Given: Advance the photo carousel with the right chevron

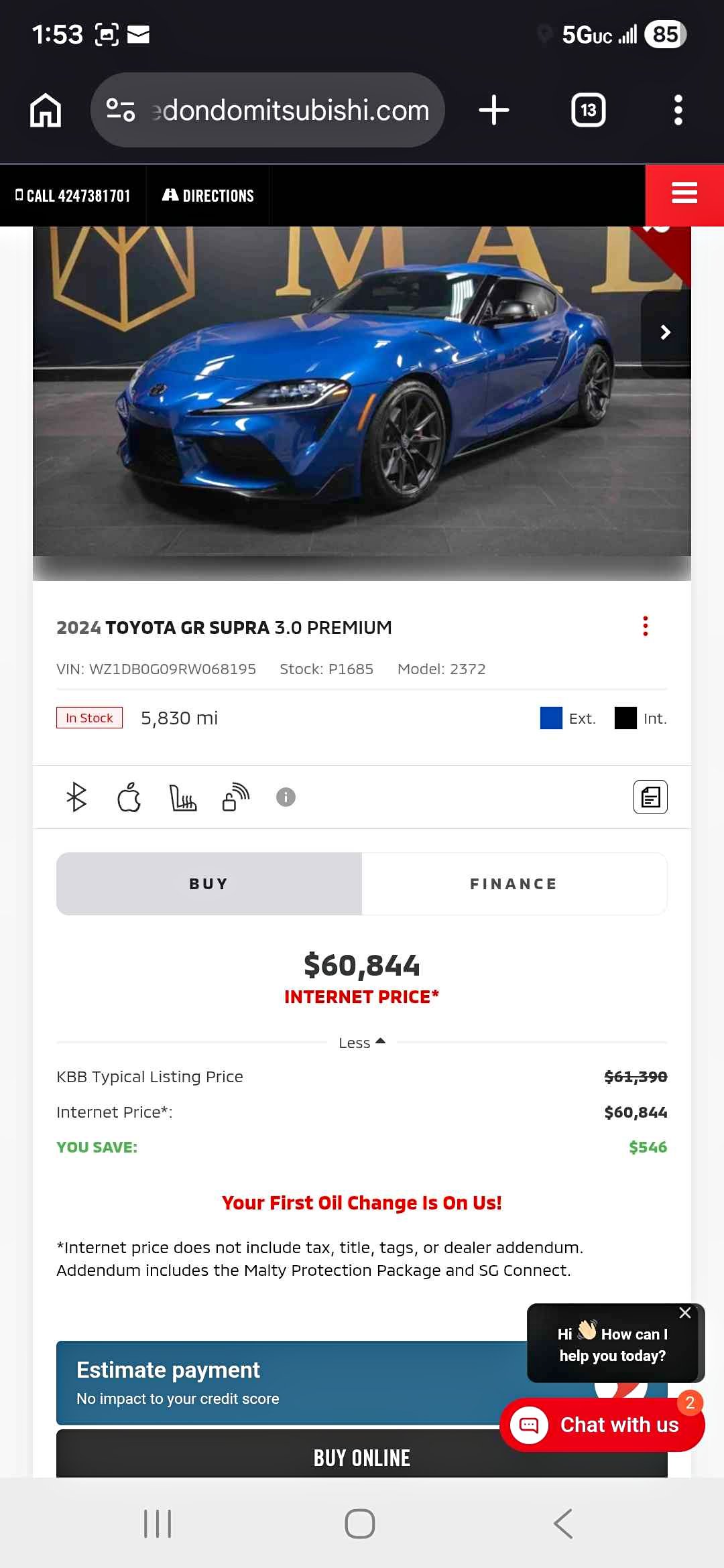Looking at the screenshot, I should tap(666, 332).
